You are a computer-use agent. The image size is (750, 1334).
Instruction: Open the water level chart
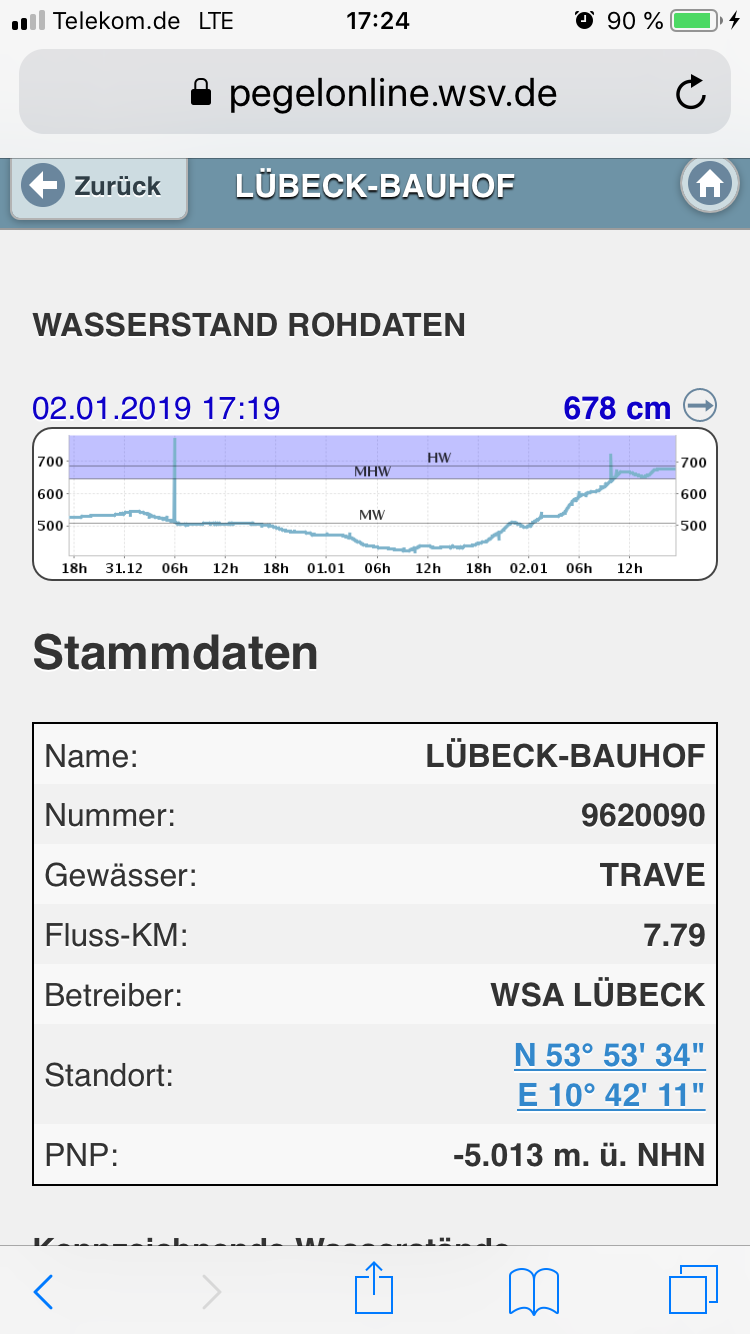tap(375, 503)
